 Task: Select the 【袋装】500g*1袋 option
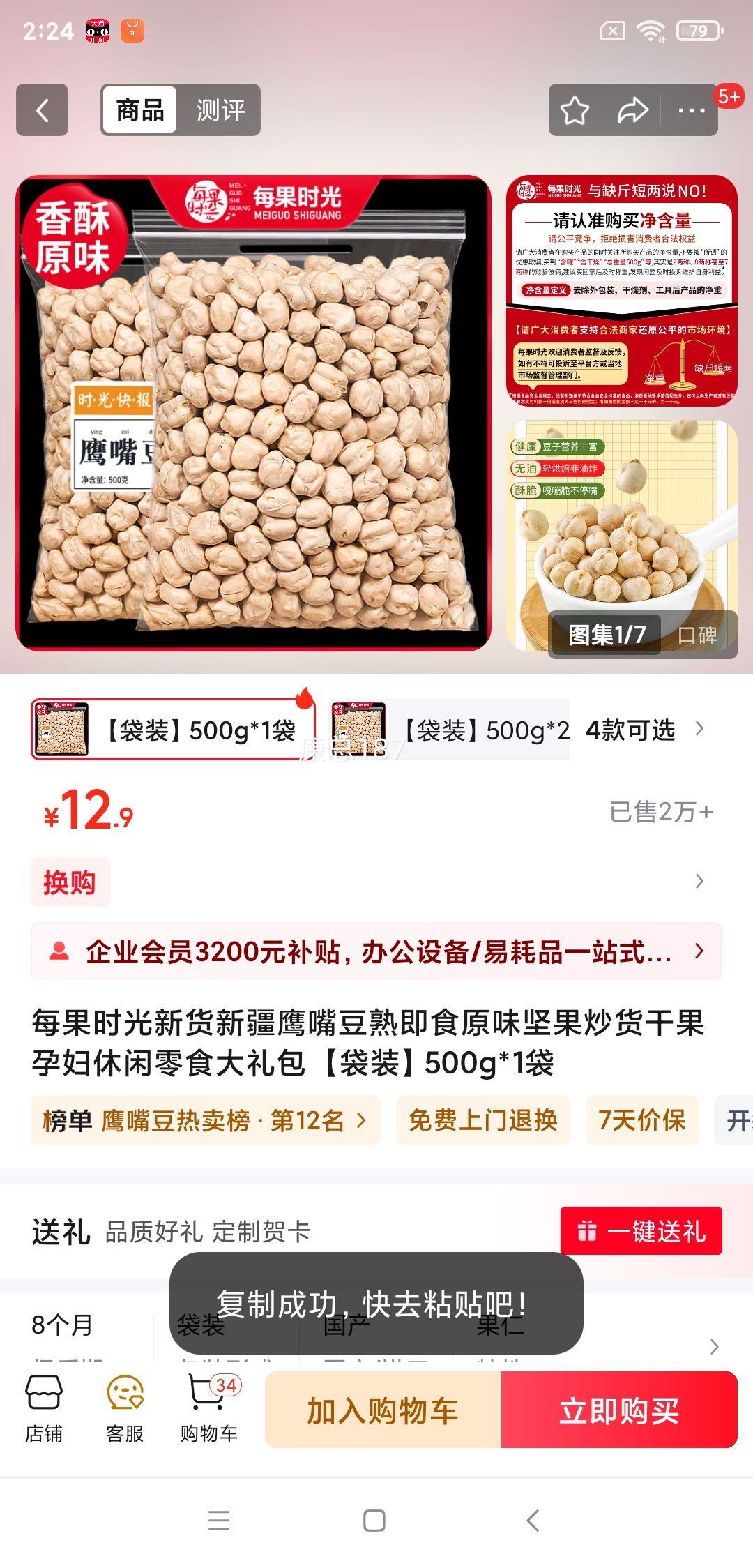(171, 730)
